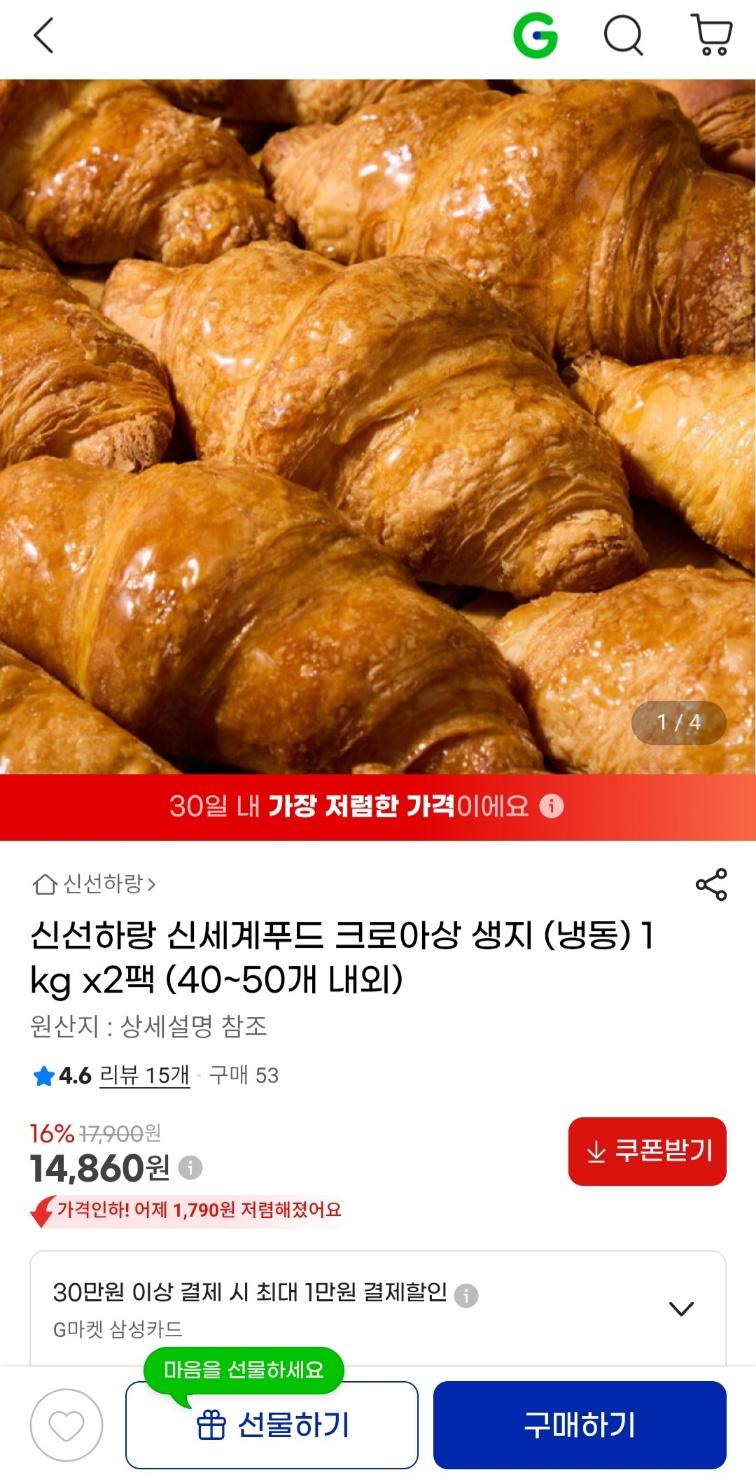Open the search icon
756x1481 pixels.
(x=623, y=37)
